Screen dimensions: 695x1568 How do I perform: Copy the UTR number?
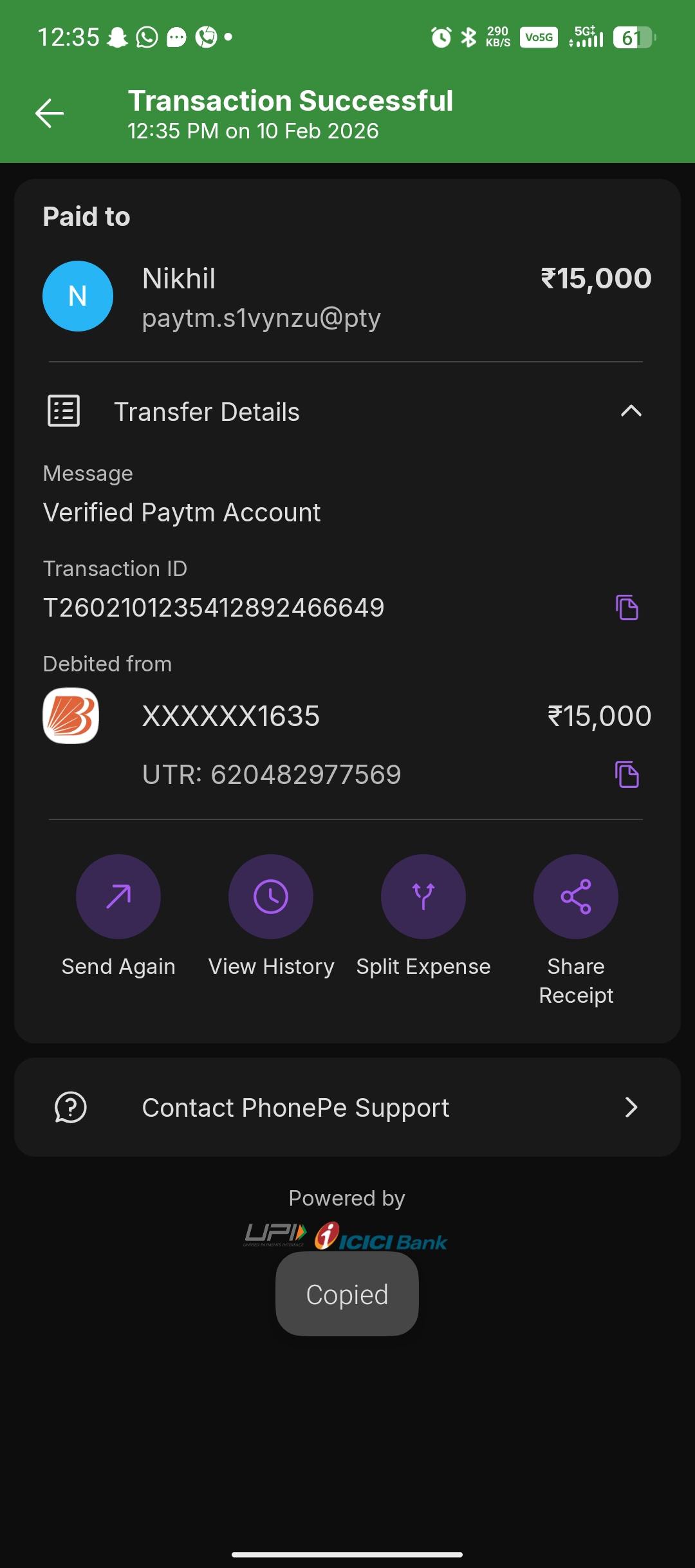[x=627, y=774]
